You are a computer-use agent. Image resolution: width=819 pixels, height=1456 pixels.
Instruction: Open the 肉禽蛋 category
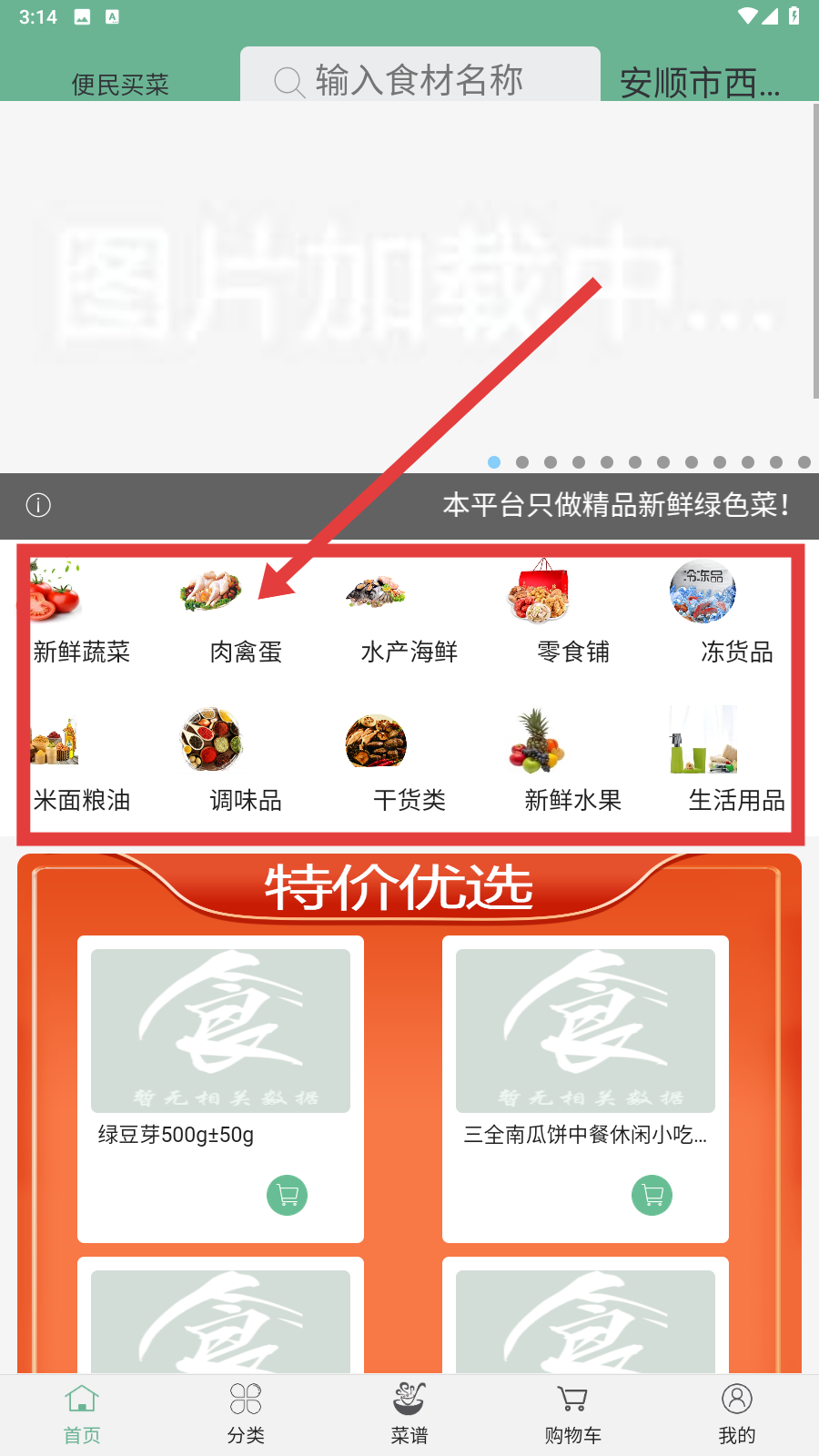(244, 612)
